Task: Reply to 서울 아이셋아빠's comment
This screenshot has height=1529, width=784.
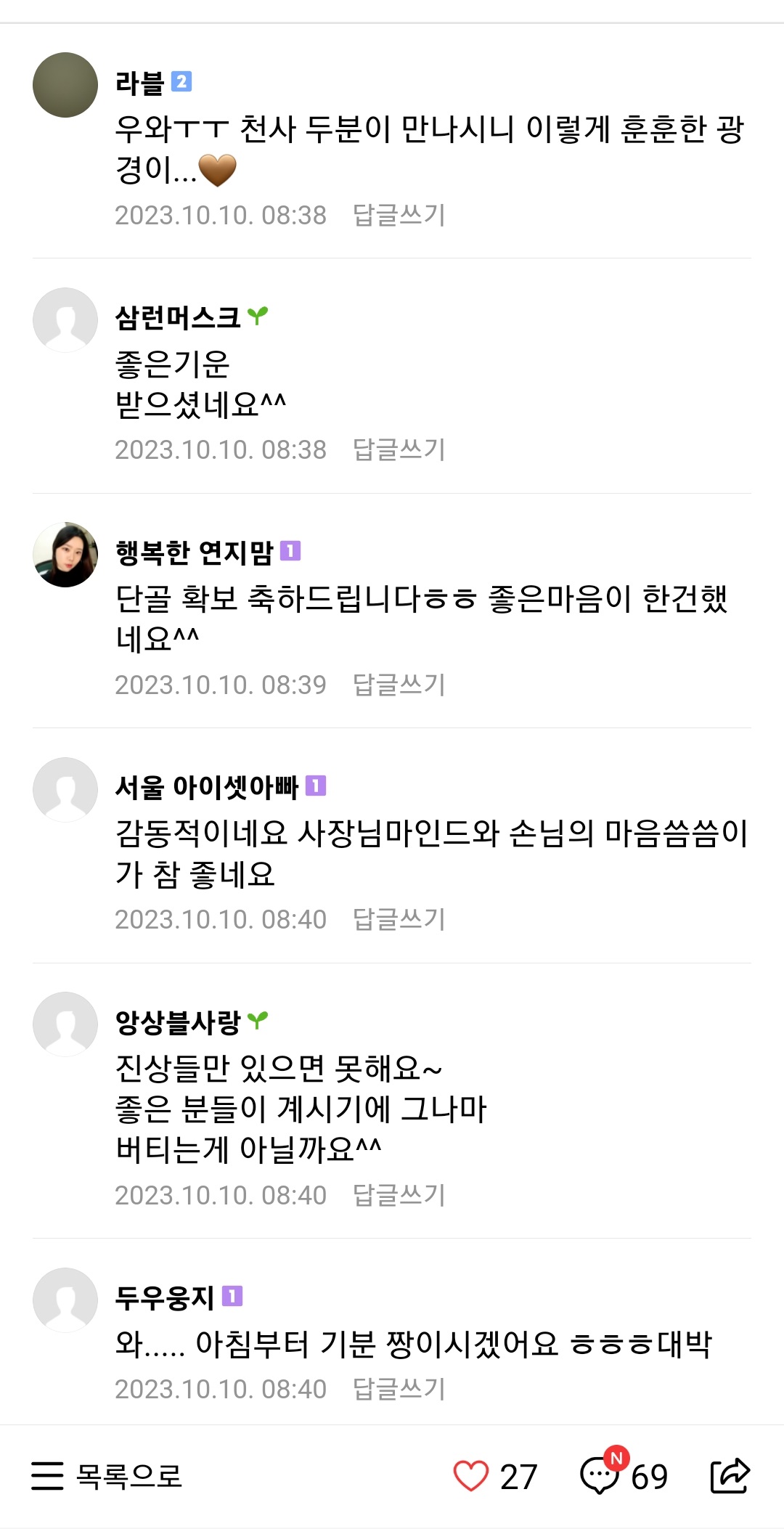Action: (399, 919)
